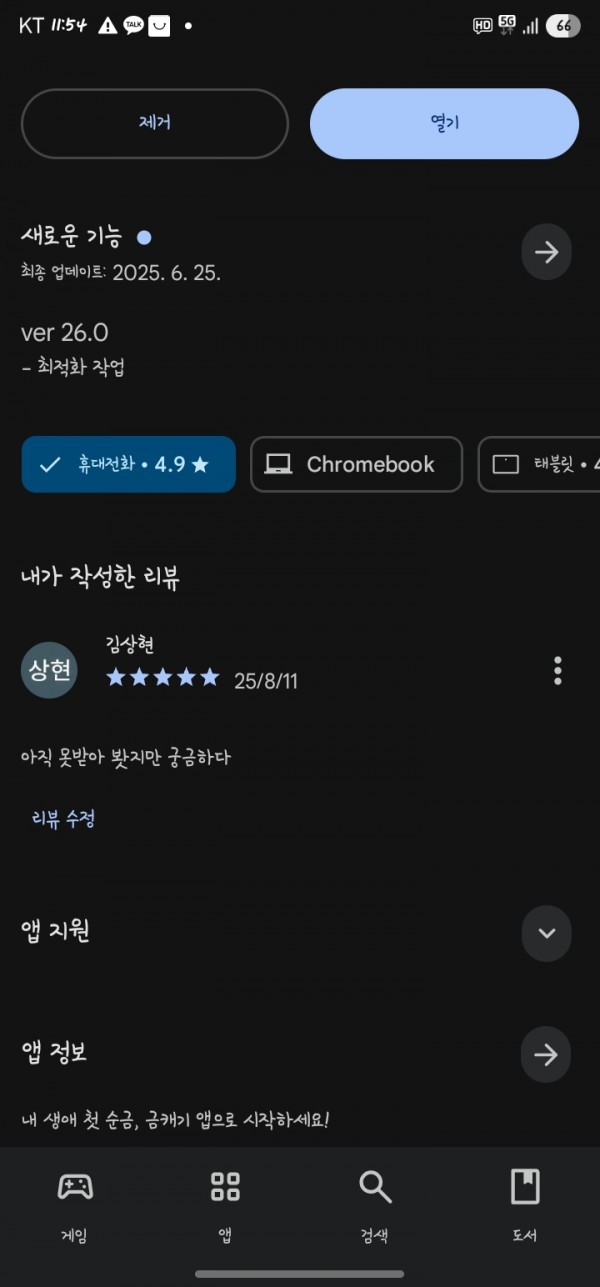Open the 앱 정보 arrow
Image resolution: width=600 pixels, height=1287 pixels.
(x=546, y=1054)
